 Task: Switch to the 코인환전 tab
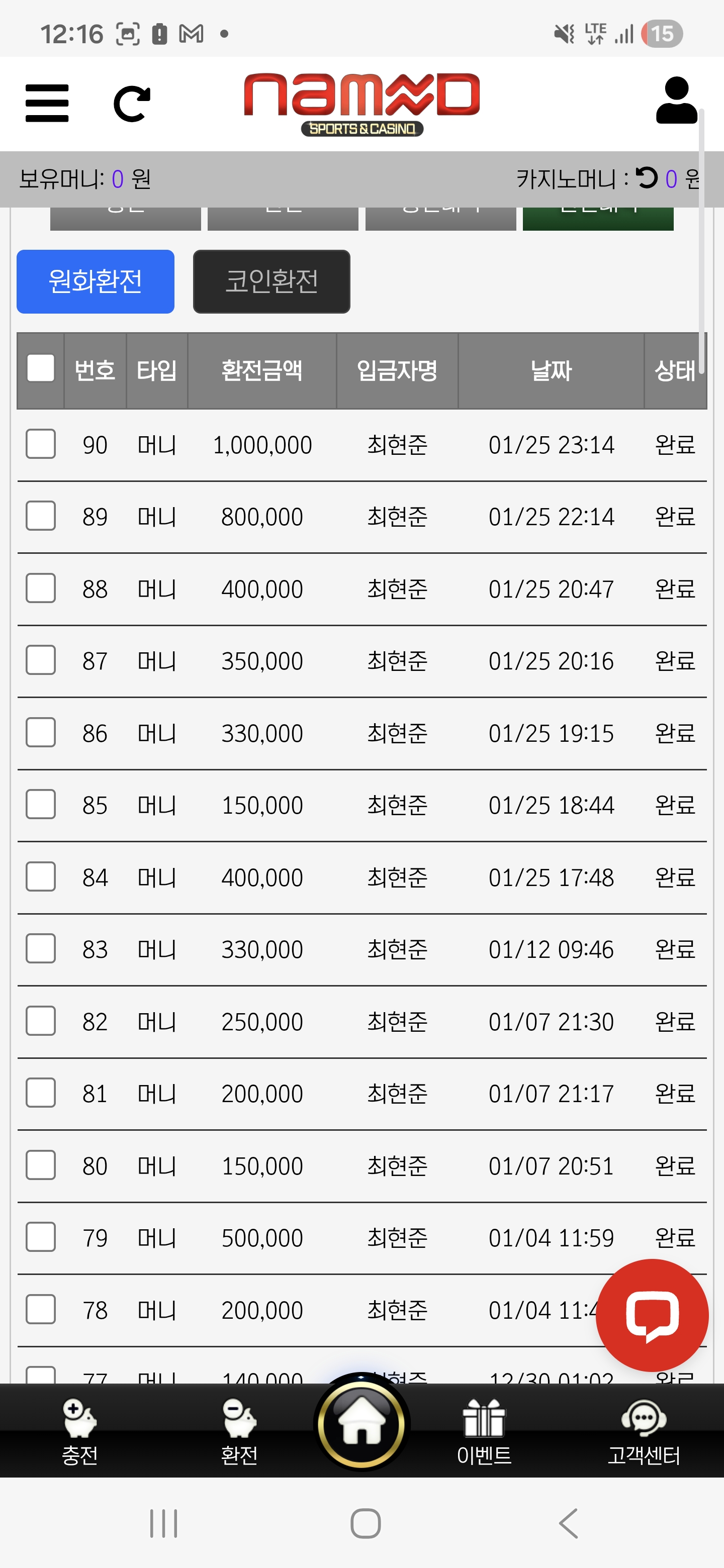[271, 281]
